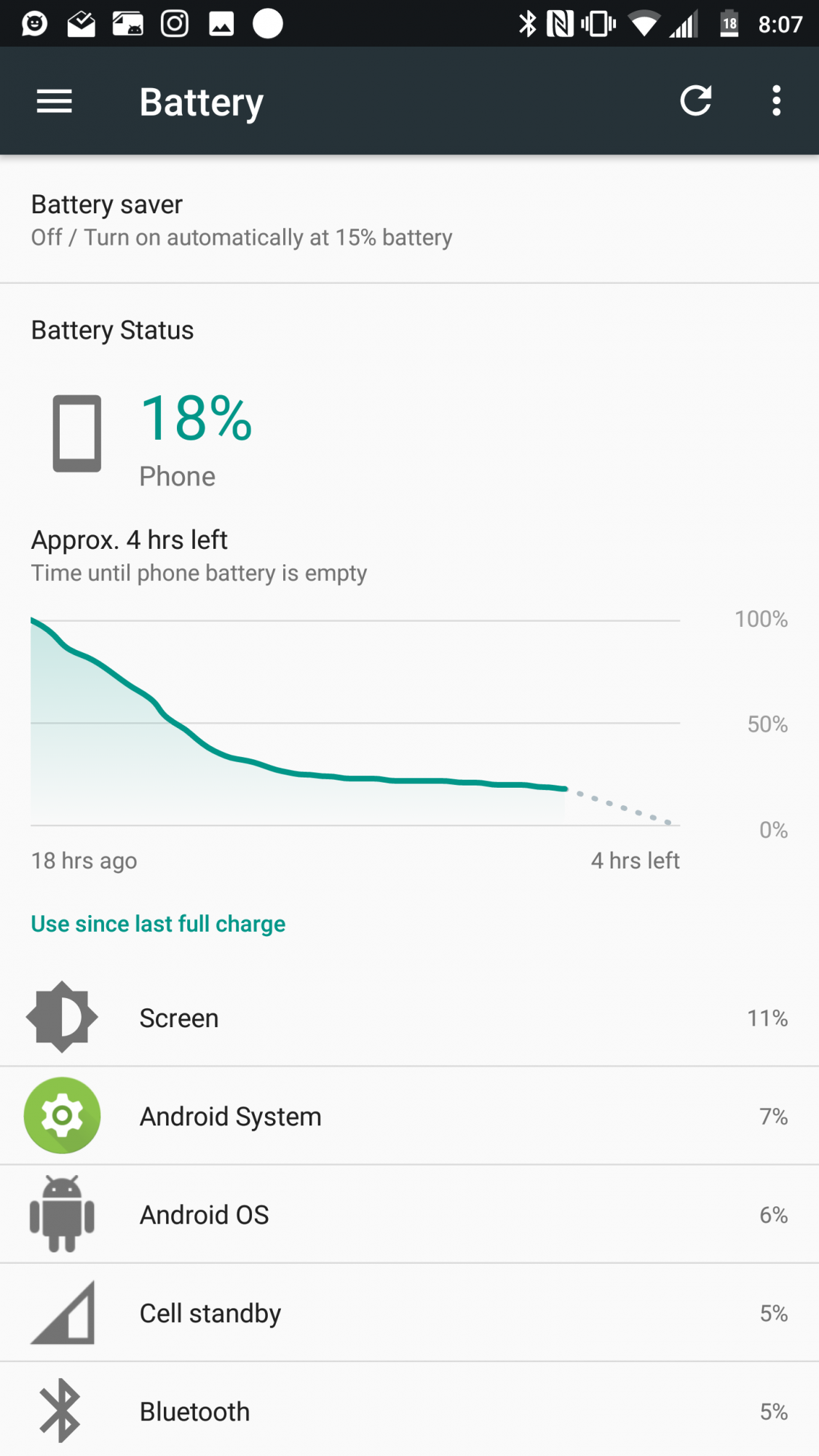
Task: Open Android System usage details
Action: point(409,1116)
